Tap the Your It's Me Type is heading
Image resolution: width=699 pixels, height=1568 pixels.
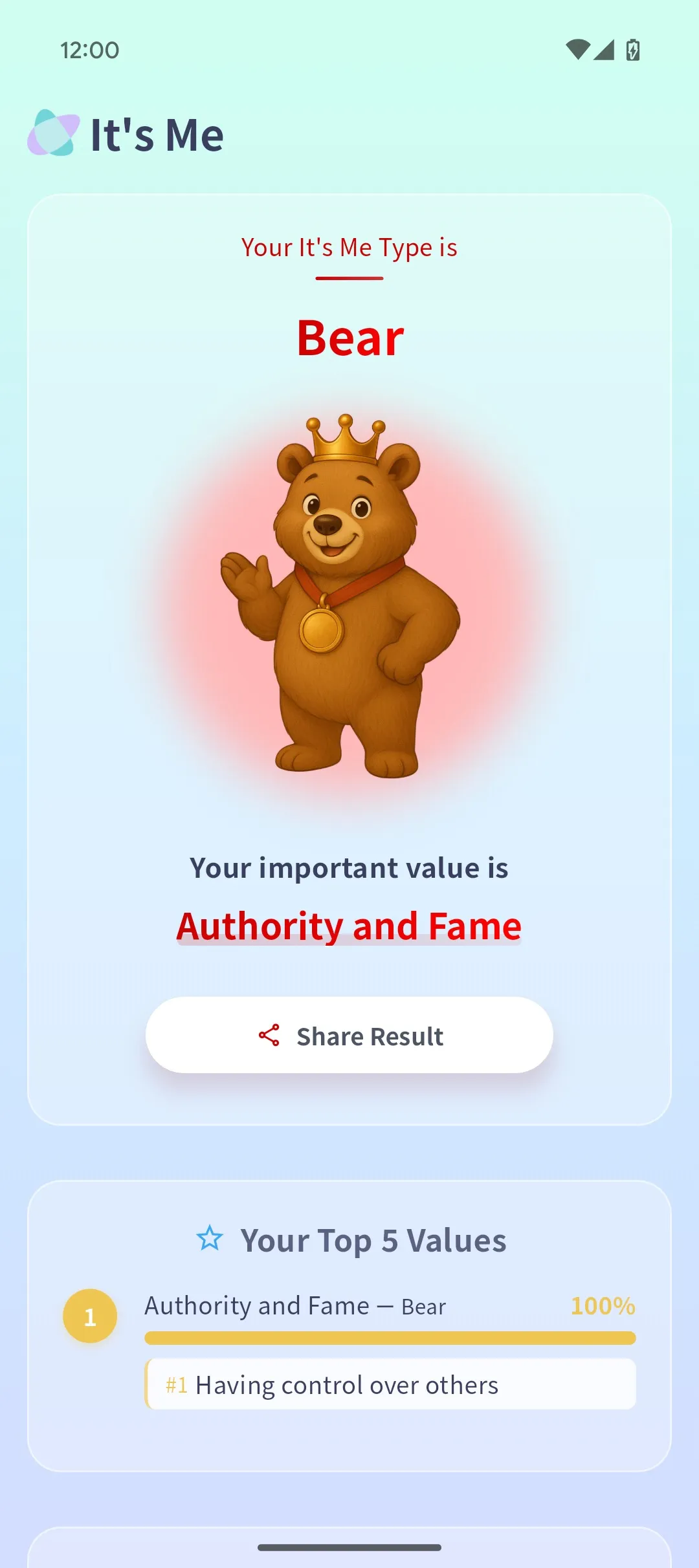[349, 247]
